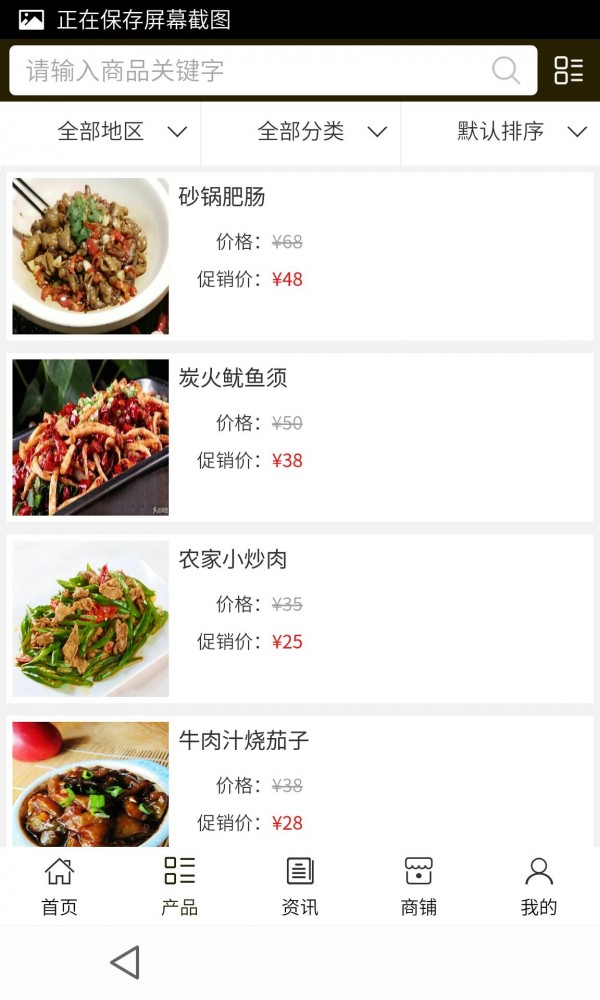This screenshot has height=1000, width=600.
Task: Expand the 全部分类 category dropdown
Action: point(321,132)
